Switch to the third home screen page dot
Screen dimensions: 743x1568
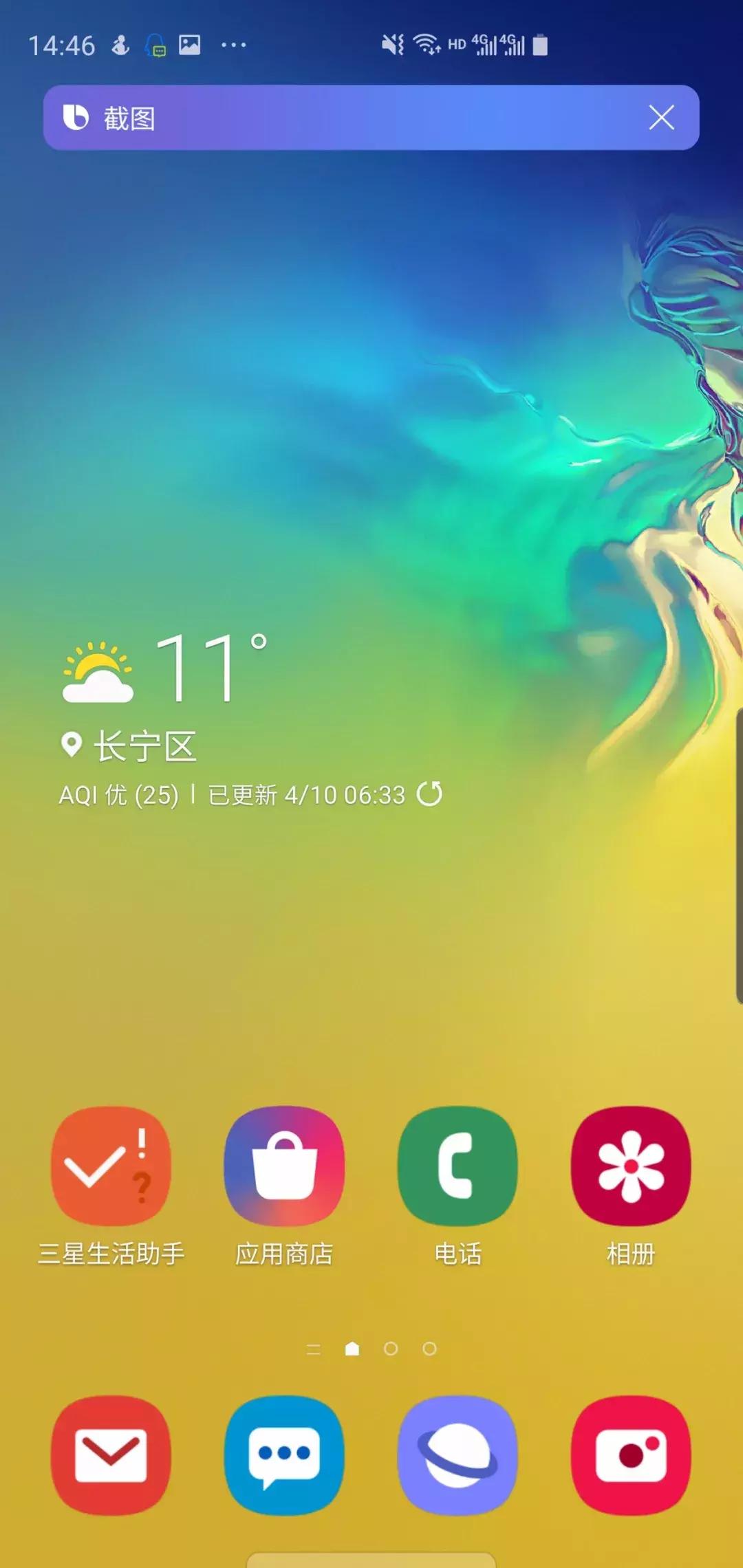tap(430, 1349)
